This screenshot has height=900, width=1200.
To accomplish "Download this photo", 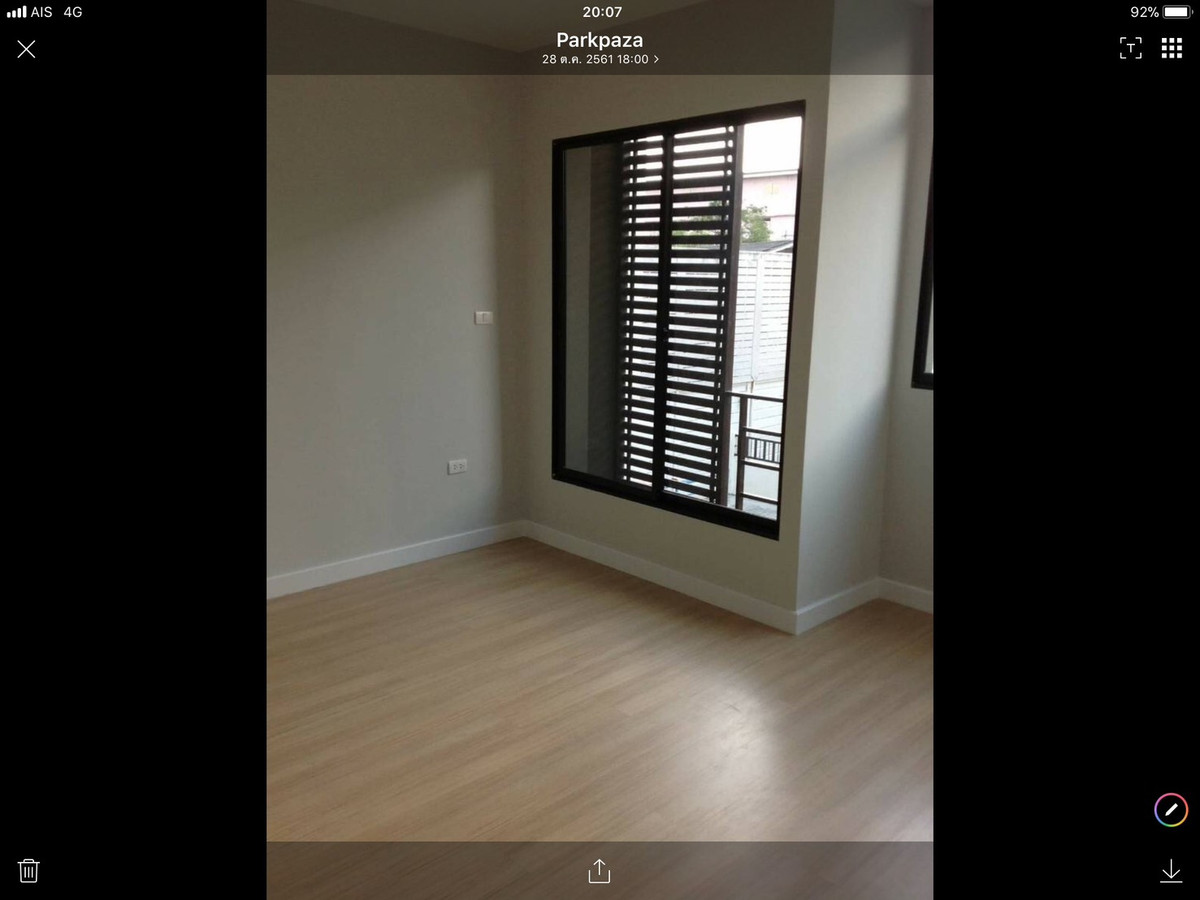I will coord(1170,871).
